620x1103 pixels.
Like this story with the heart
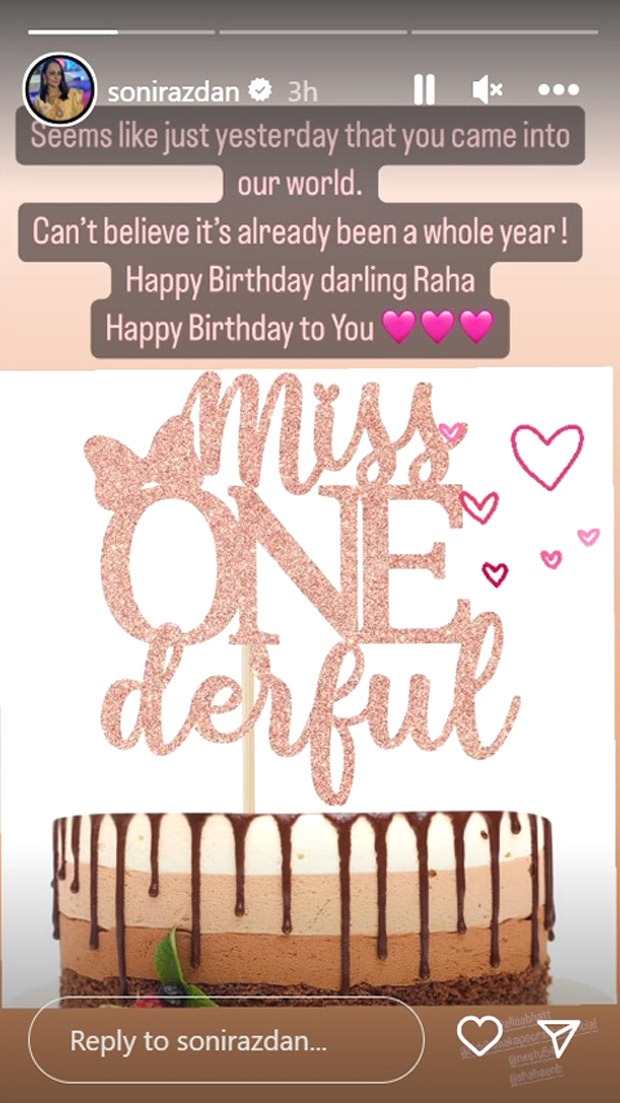(x=479, y=1037)
